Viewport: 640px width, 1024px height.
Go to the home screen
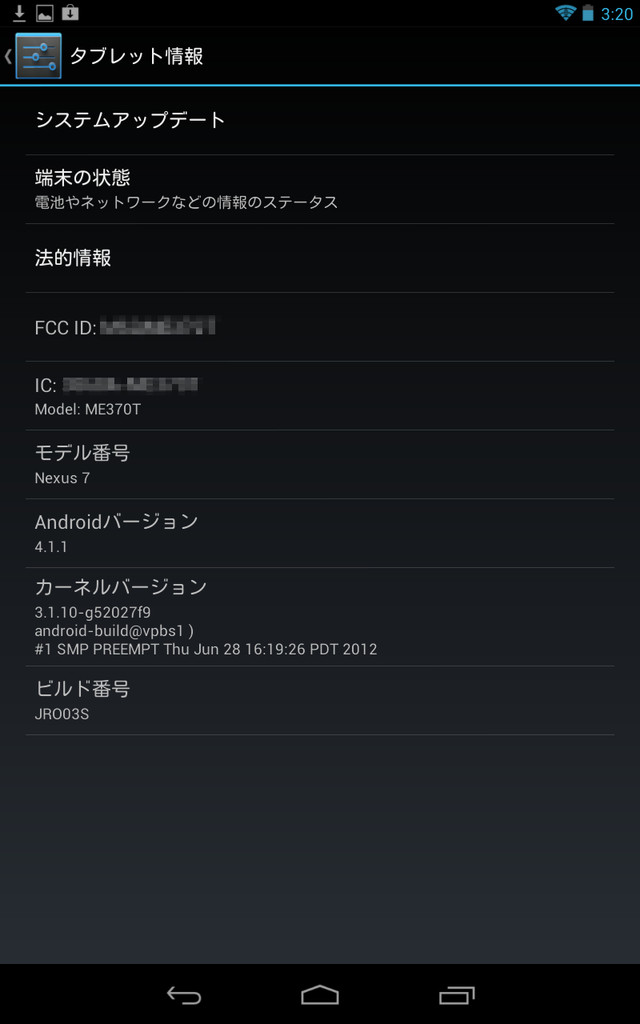tap(320, 995)
